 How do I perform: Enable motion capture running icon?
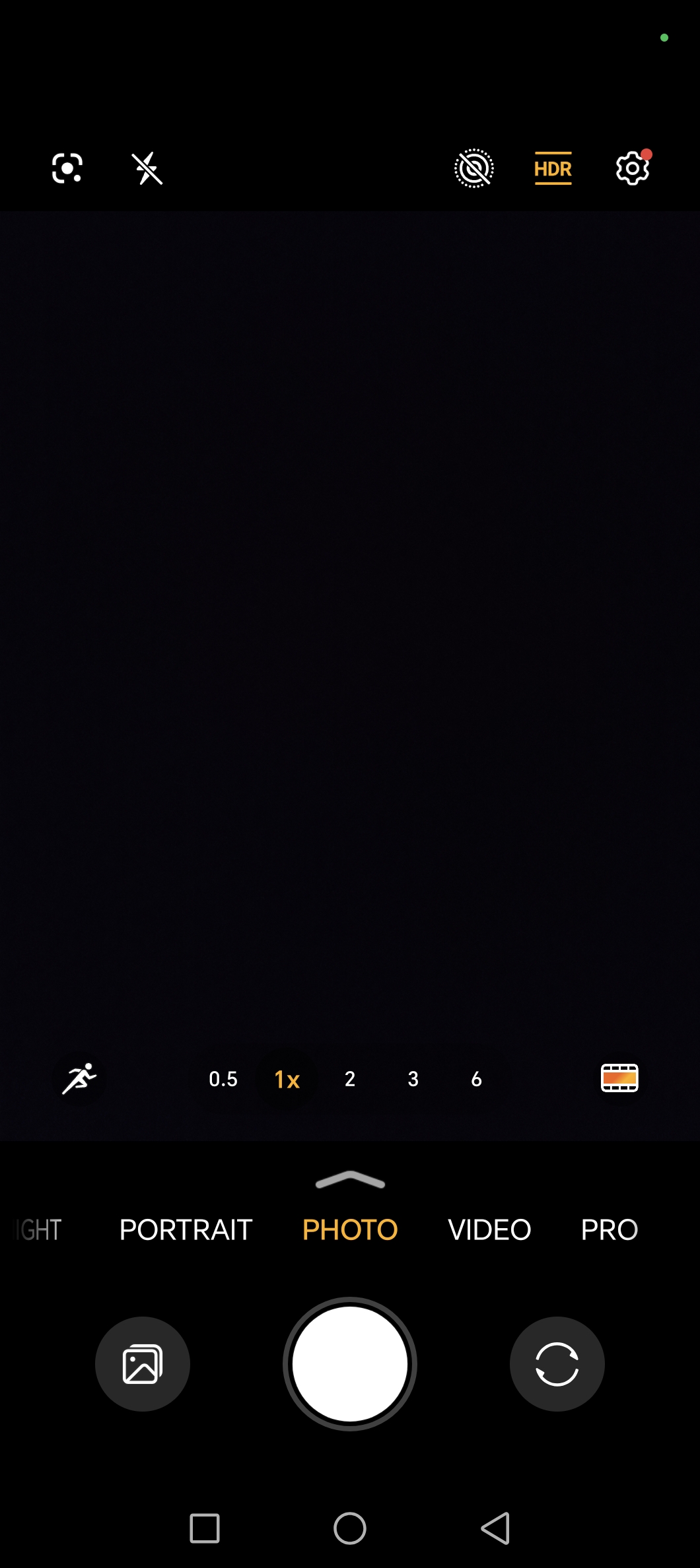click(79, 1079)
